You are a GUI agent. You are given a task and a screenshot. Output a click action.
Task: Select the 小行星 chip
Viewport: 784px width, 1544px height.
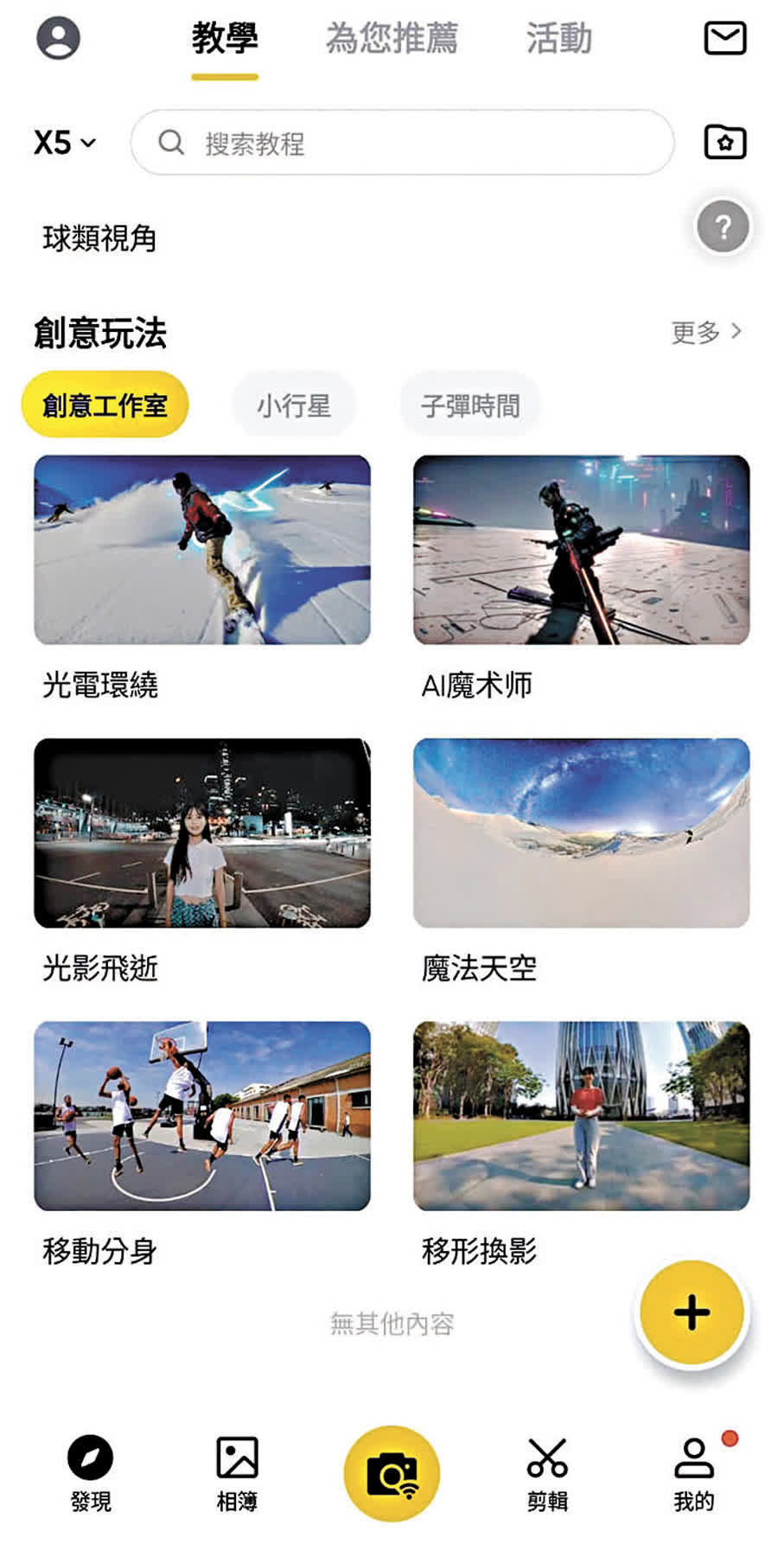294,405
